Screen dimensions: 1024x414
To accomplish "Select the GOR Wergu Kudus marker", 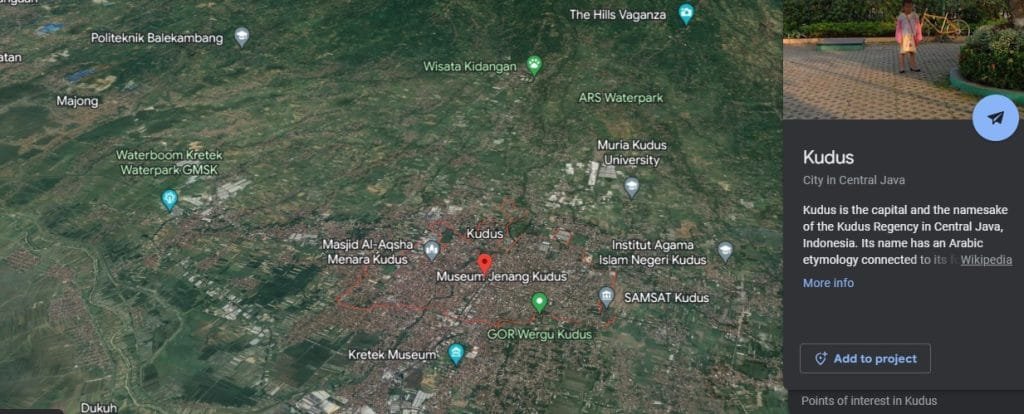I will [539, 301].
